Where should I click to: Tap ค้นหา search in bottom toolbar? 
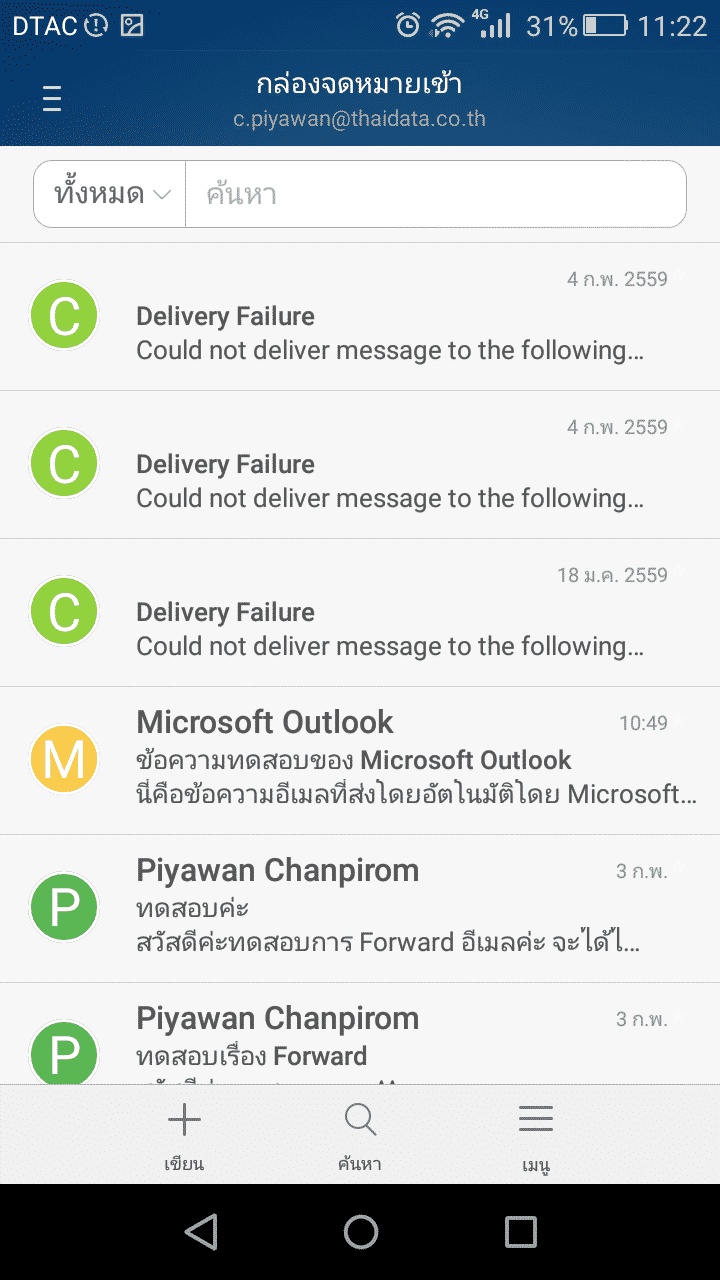[x=360, y=1137]
